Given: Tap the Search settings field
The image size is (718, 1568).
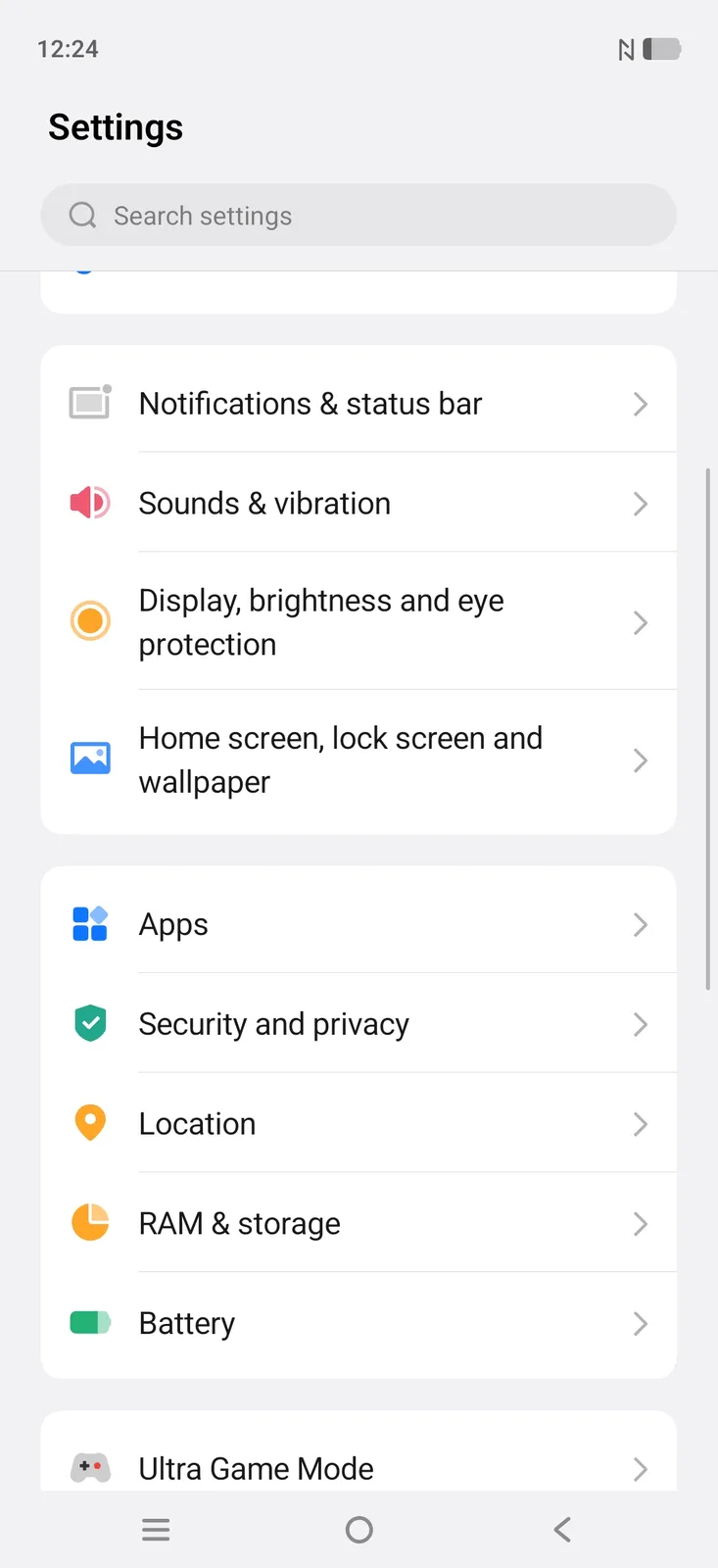Looking at the screenshot, I should [x=359, y=216].
